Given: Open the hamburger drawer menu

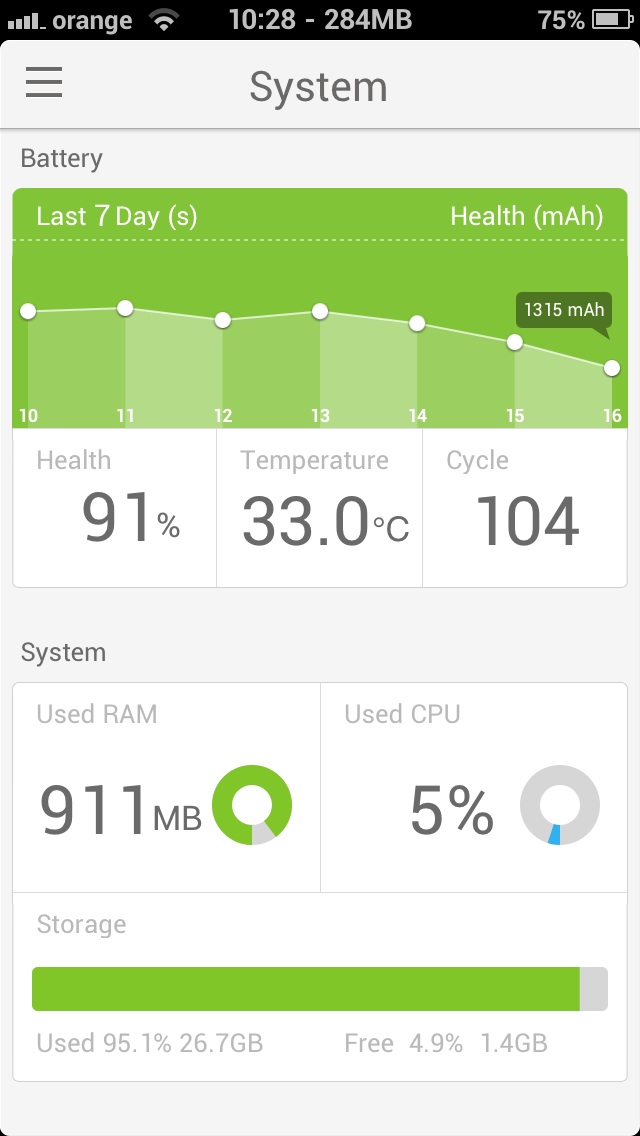Looking at the screenshot, I should (x=44, y=82).
